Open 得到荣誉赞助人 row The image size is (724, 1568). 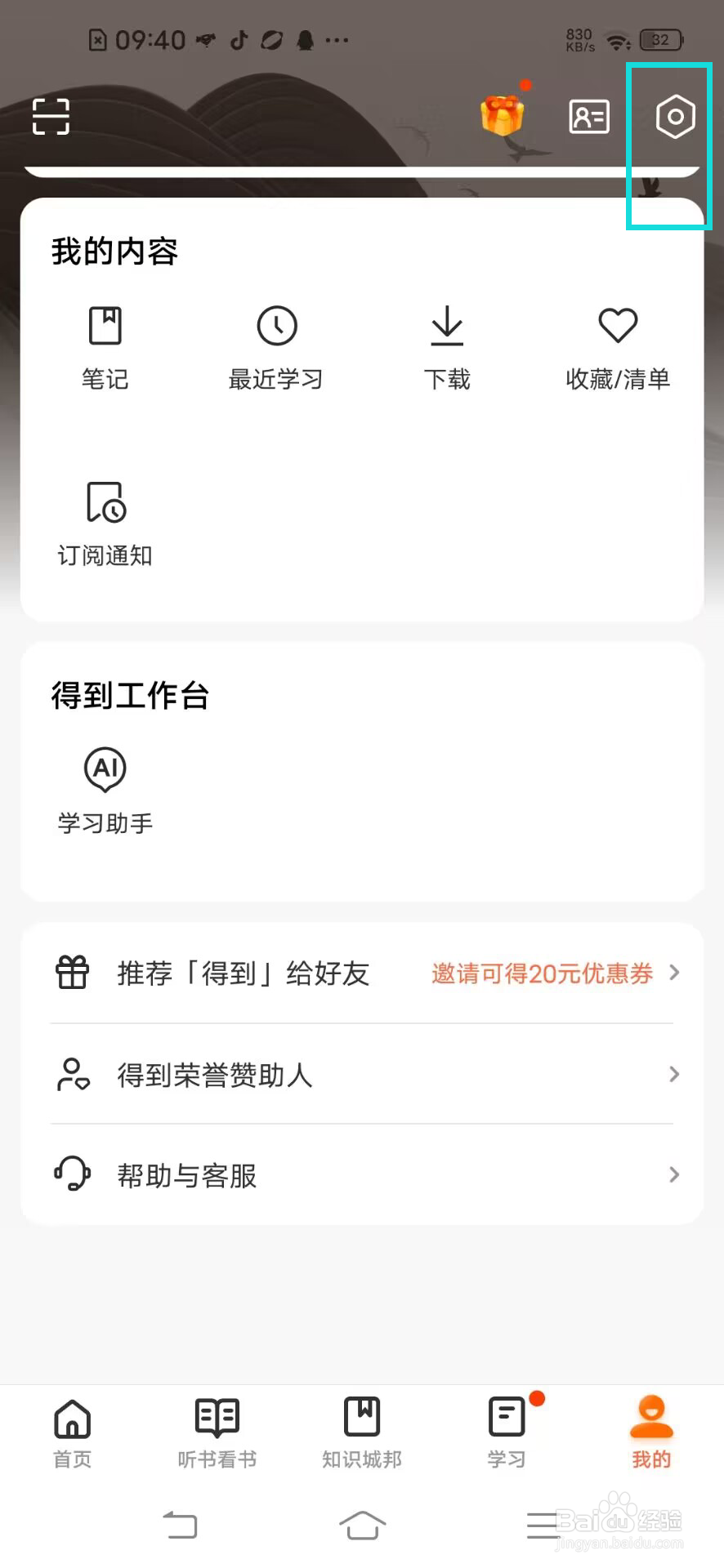[x=362, y=1075]
